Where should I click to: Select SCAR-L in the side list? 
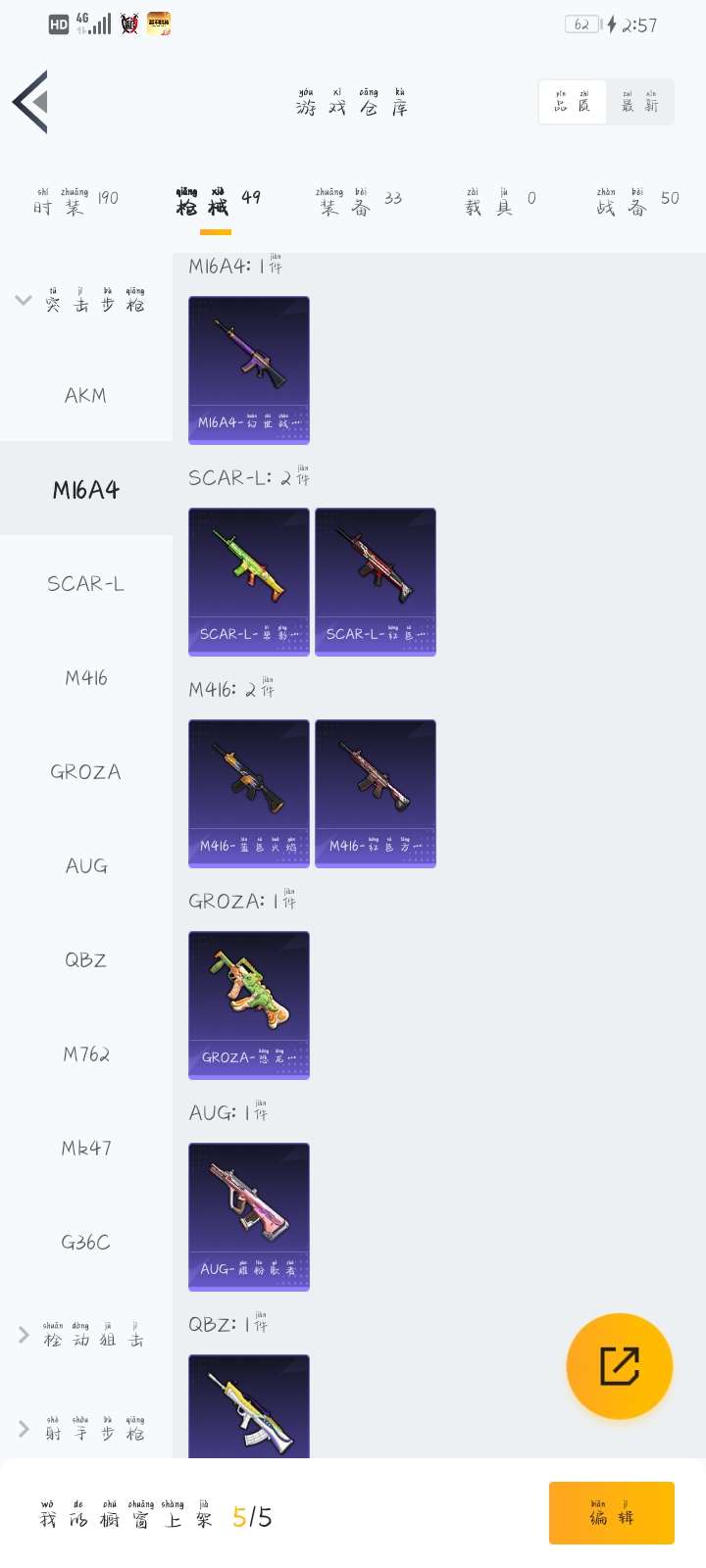point(86,583)
